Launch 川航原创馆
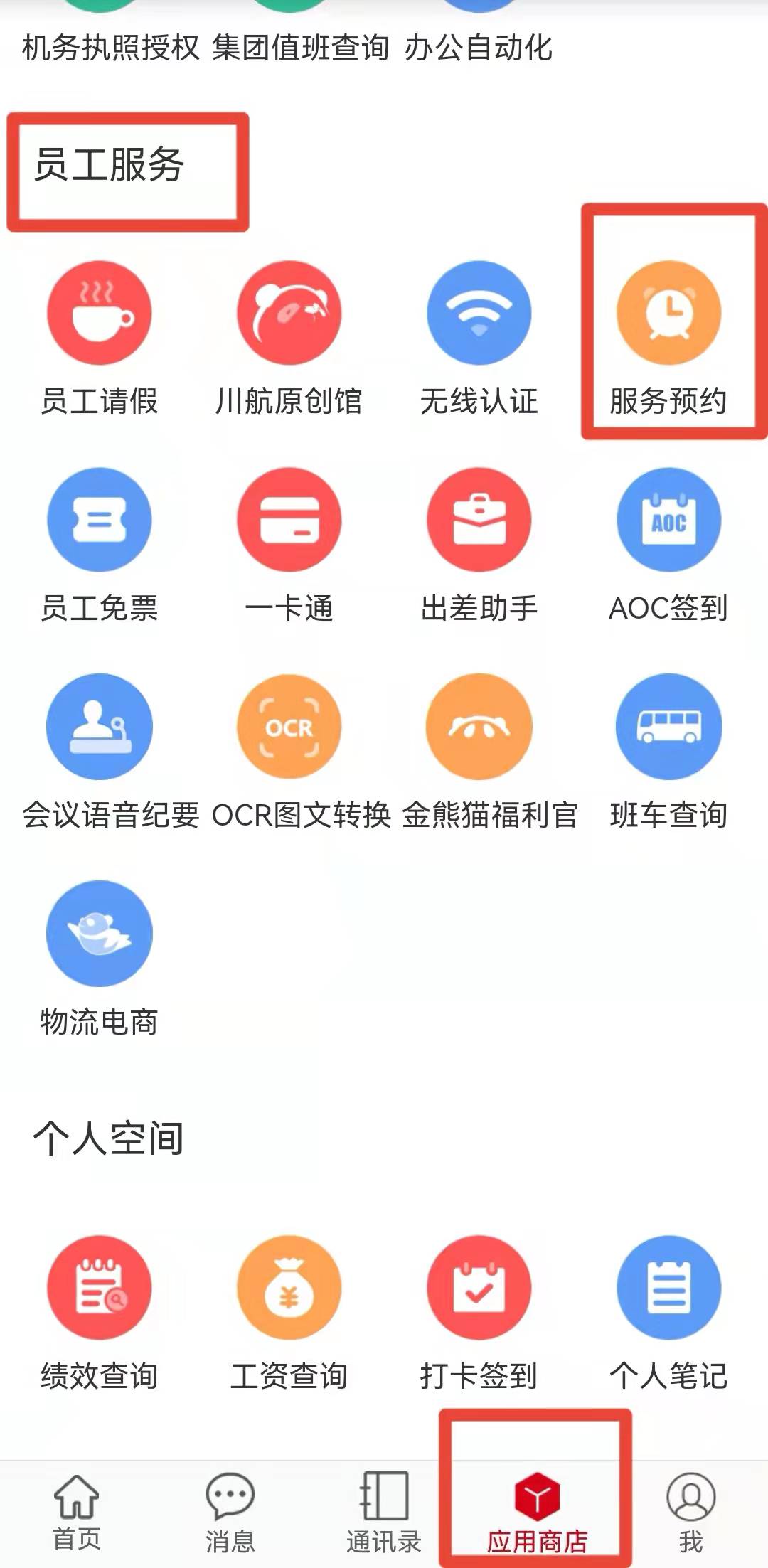768x1568 pixels. [x=289, y=314]
